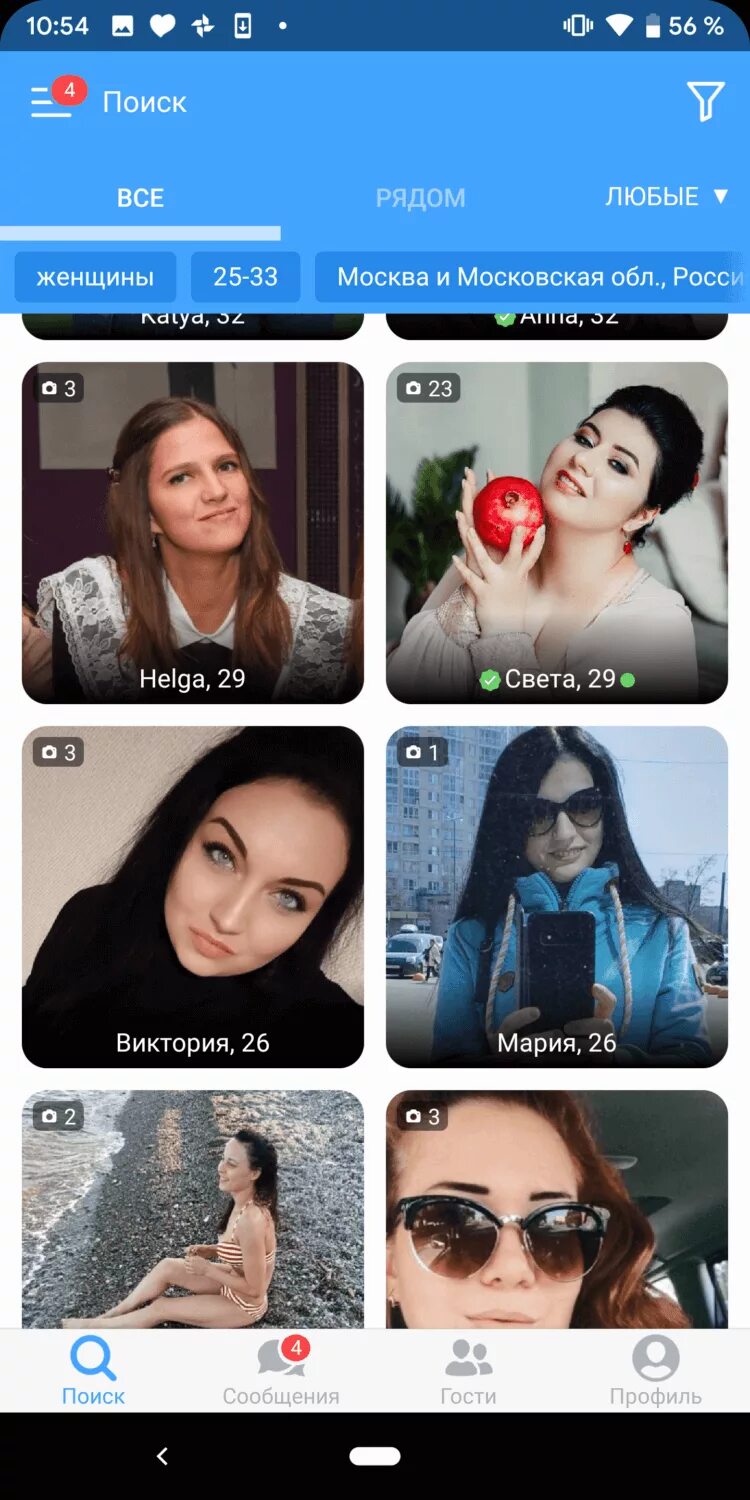
Task: Change the 25-33 age chip
Action: 245,277
